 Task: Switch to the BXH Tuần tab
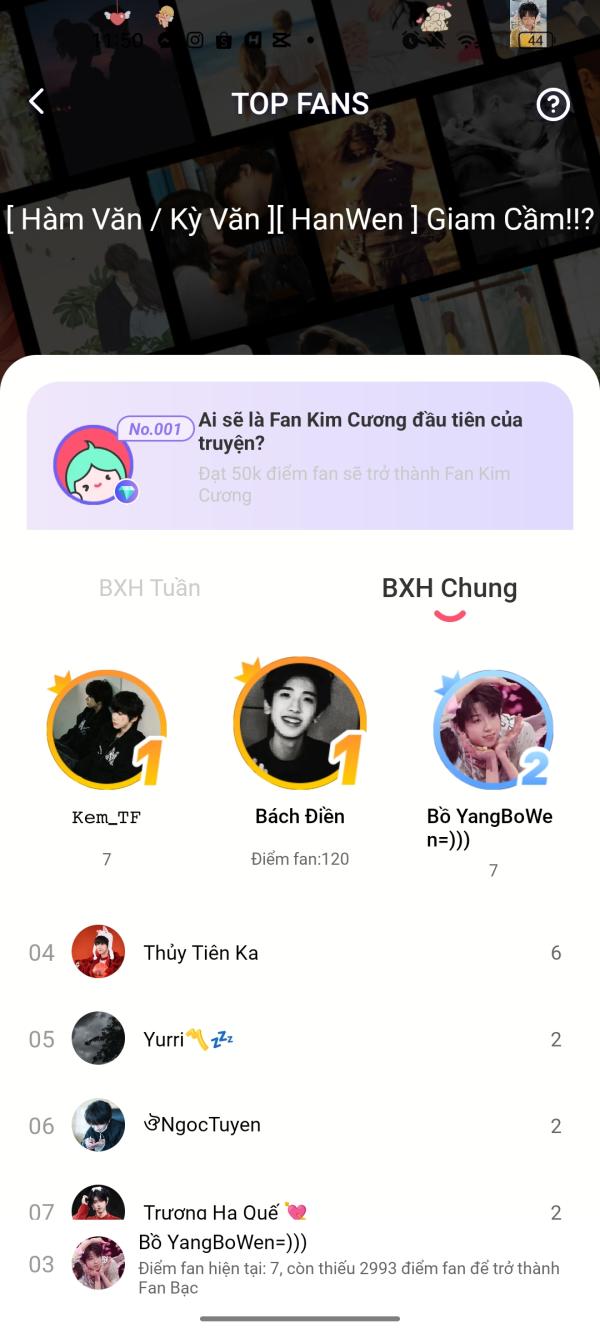pos(150,588)
